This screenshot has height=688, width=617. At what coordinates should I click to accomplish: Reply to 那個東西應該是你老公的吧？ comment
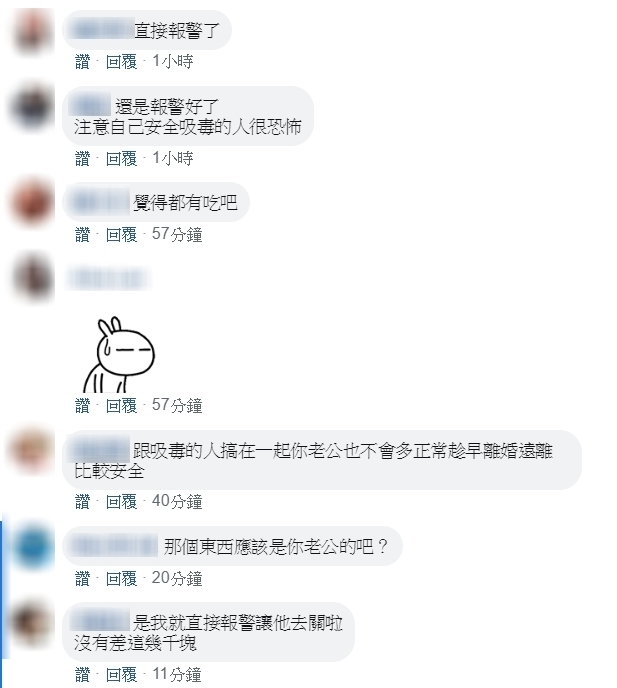(x=121, y=579)
